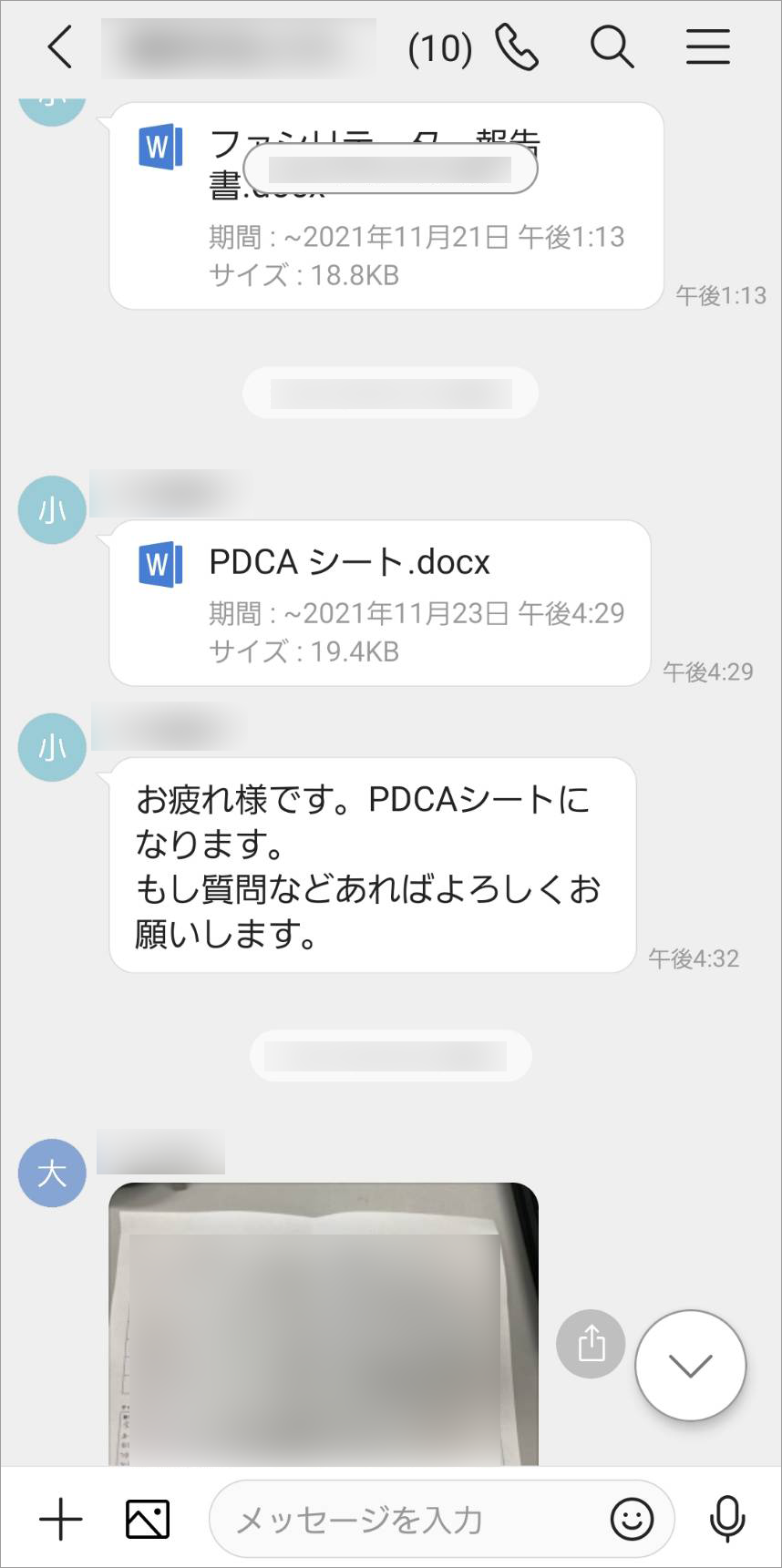Go back to the chat list

click(60, 47)
